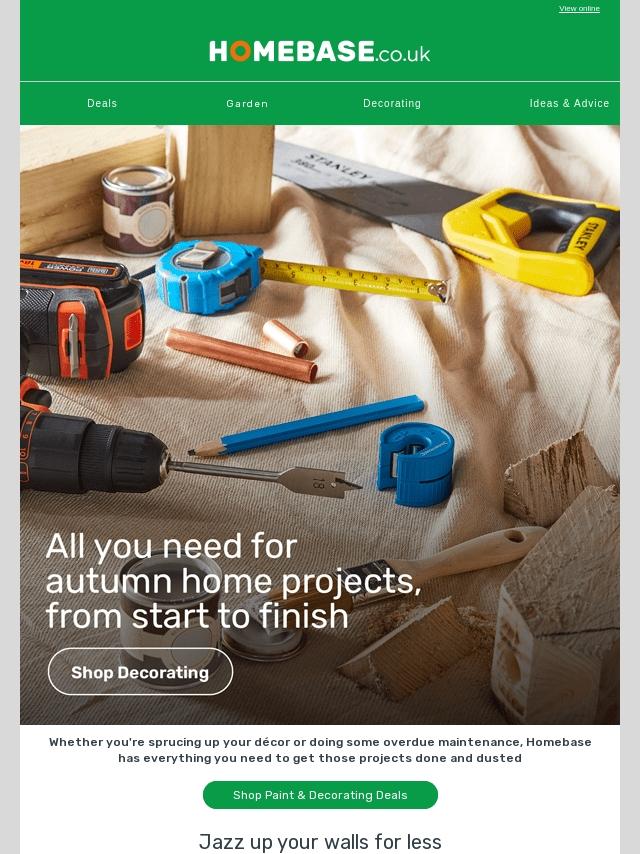Browse Ideas & Advice
640x854 pixels.
coord(569,103)
